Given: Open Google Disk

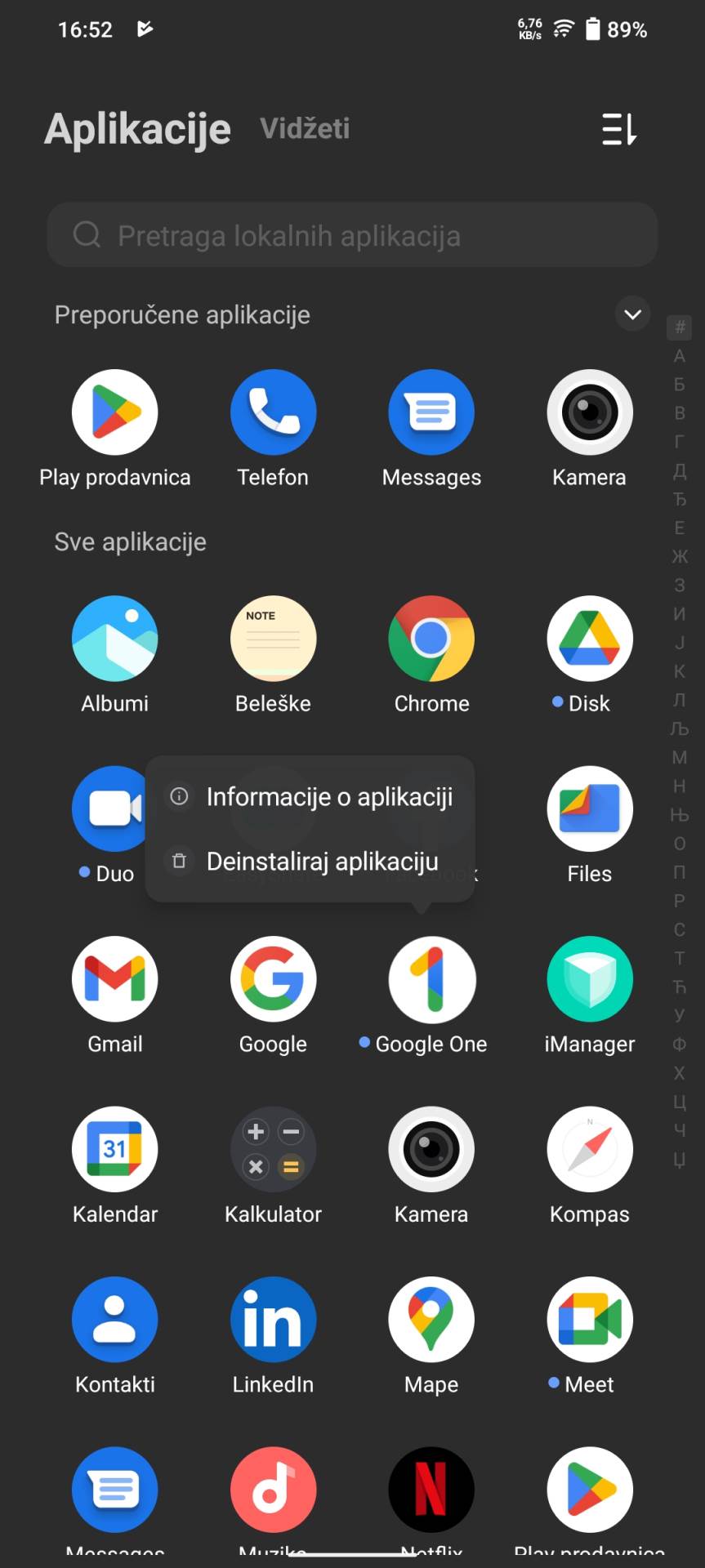Looking at the screenshot, I should pyautogui.click(x=590, y=639).
